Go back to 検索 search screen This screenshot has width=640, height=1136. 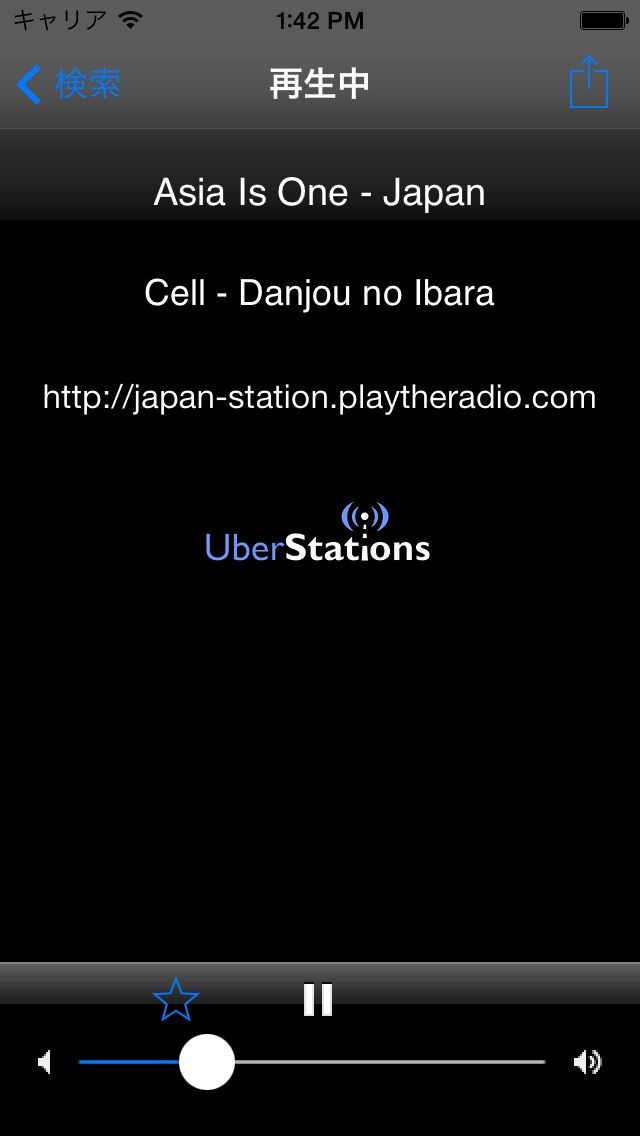pyautogui.click(x=68, y=85)
